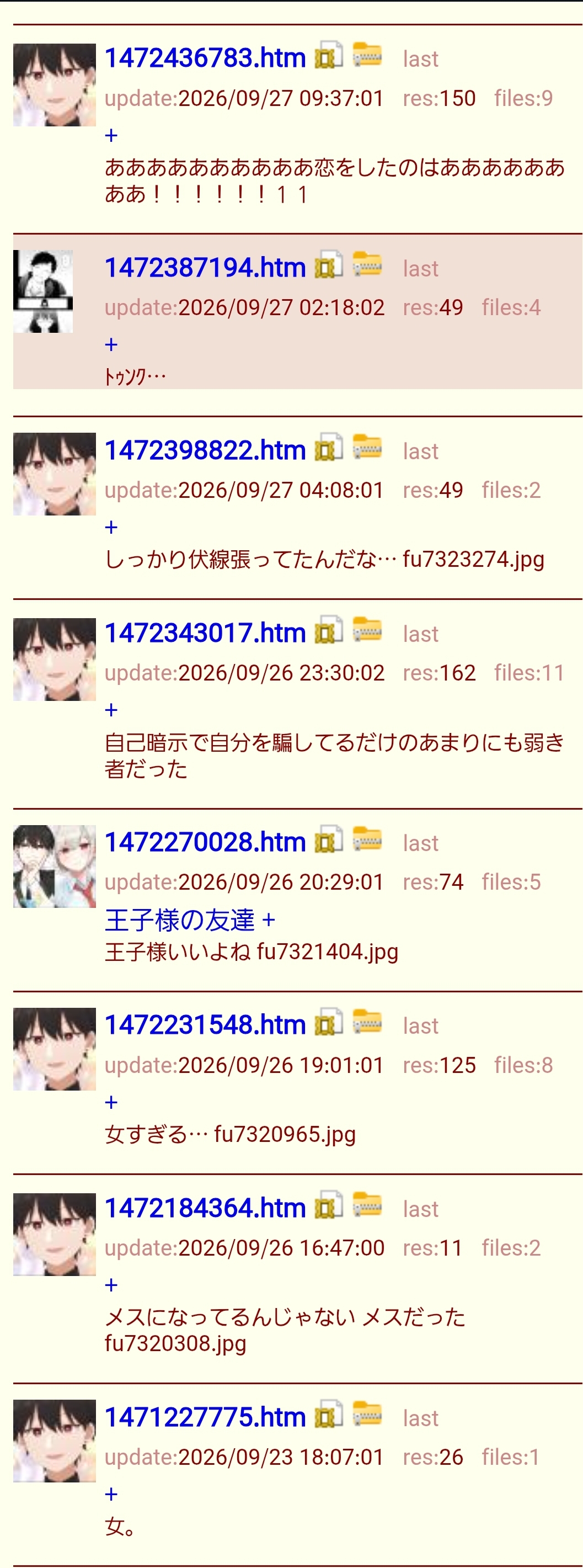The width and height of the screenshot is (583, 1568).
Task: Open the 1472398822.htm thread link
Action: 205,450
